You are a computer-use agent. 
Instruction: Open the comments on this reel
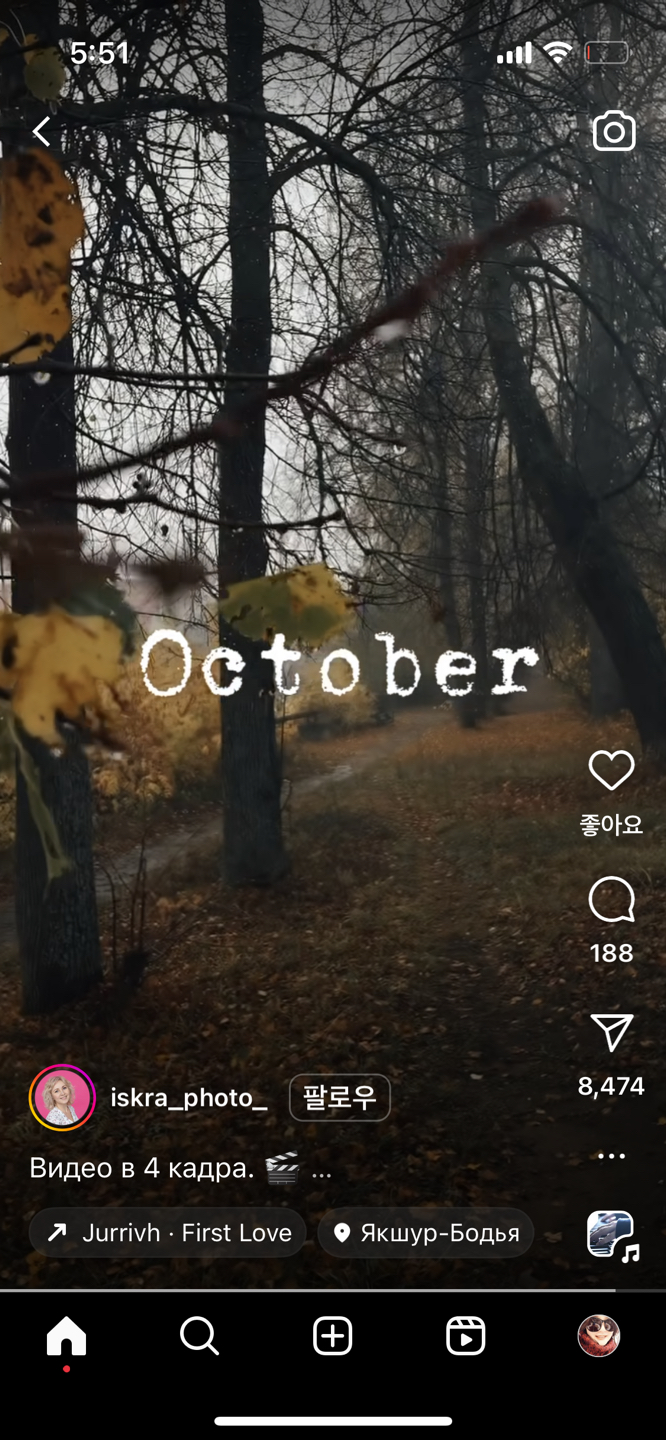pyautogui.click(x=611, y=900)
